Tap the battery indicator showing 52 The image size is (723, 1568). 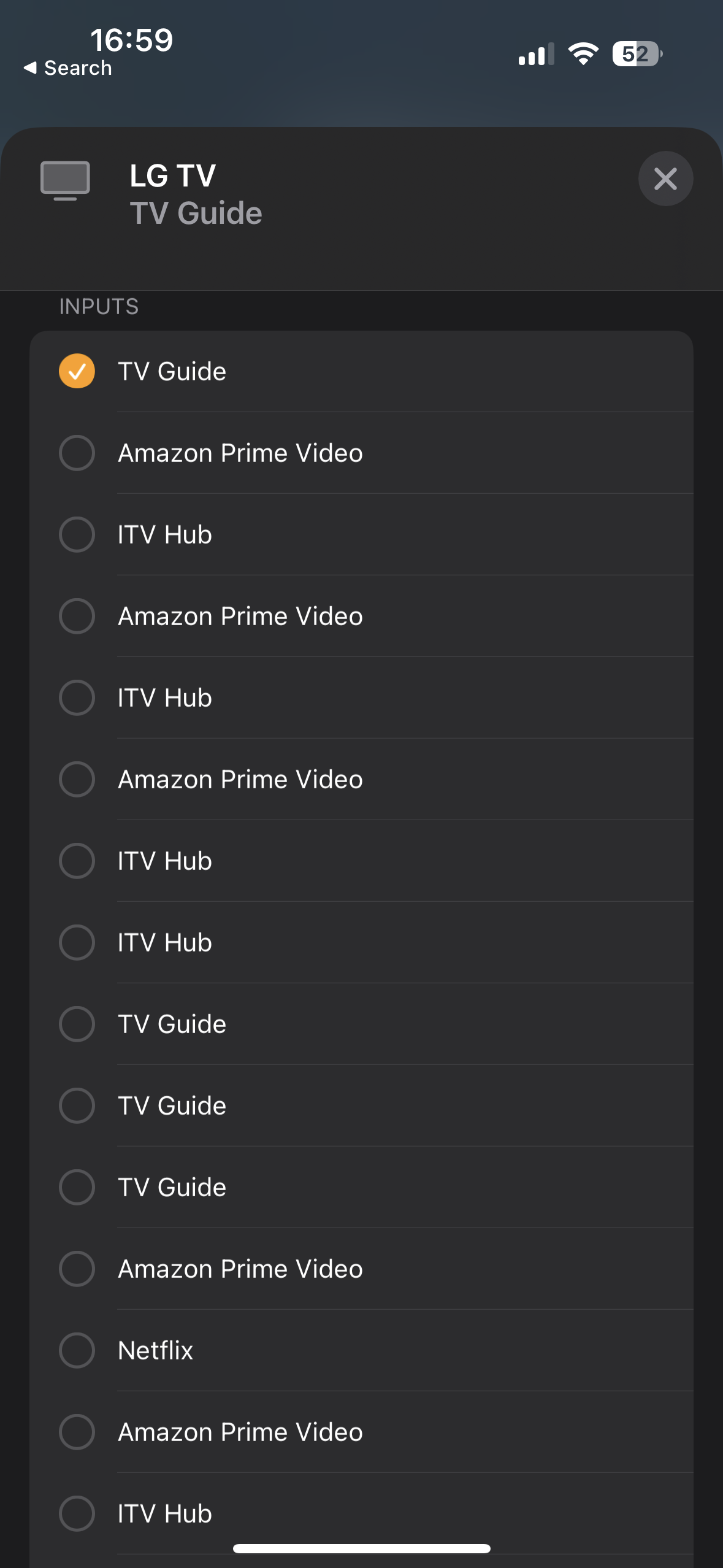pyautogui.click(x=637, y=54)
